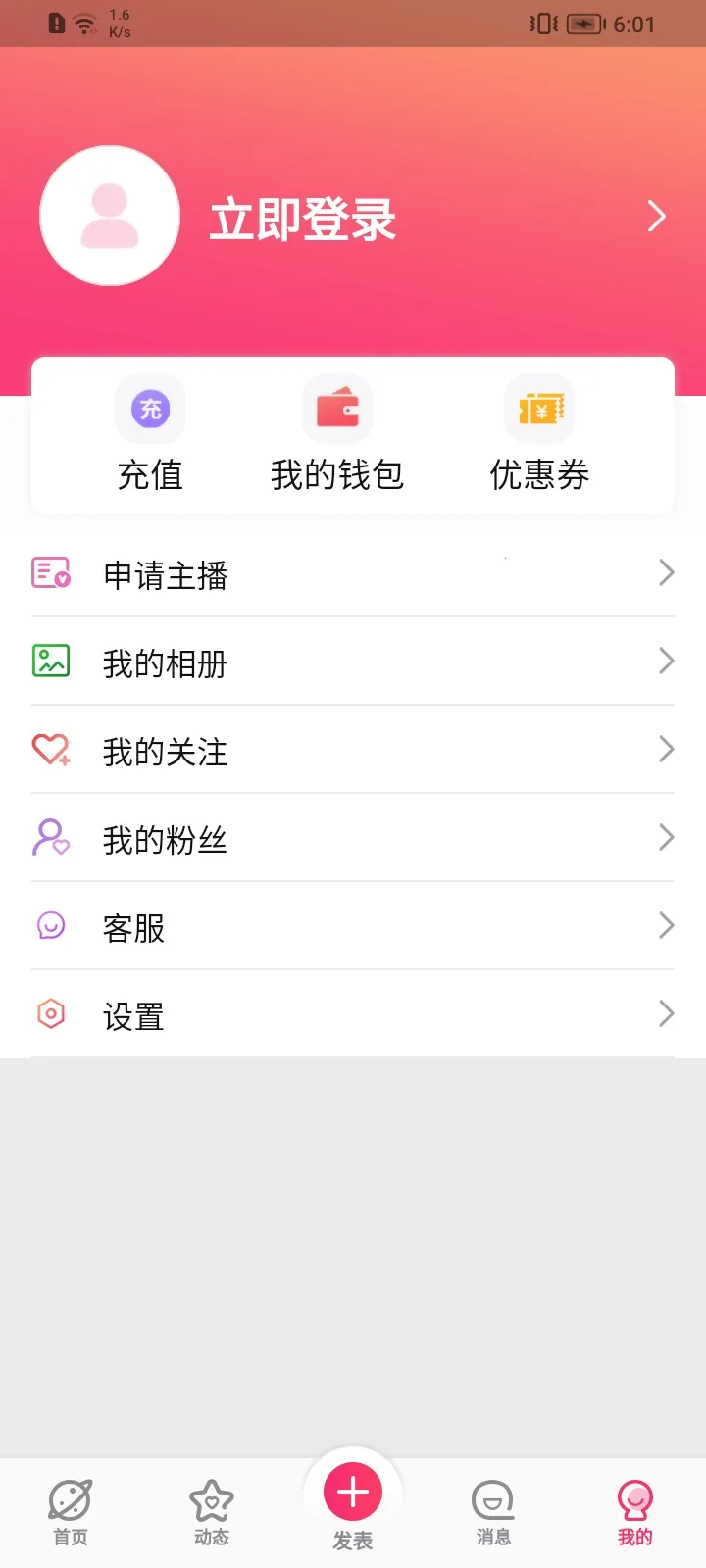706x1568 pixels.
Task: Select the 动态 moments tab
Action: point(212,1509)
